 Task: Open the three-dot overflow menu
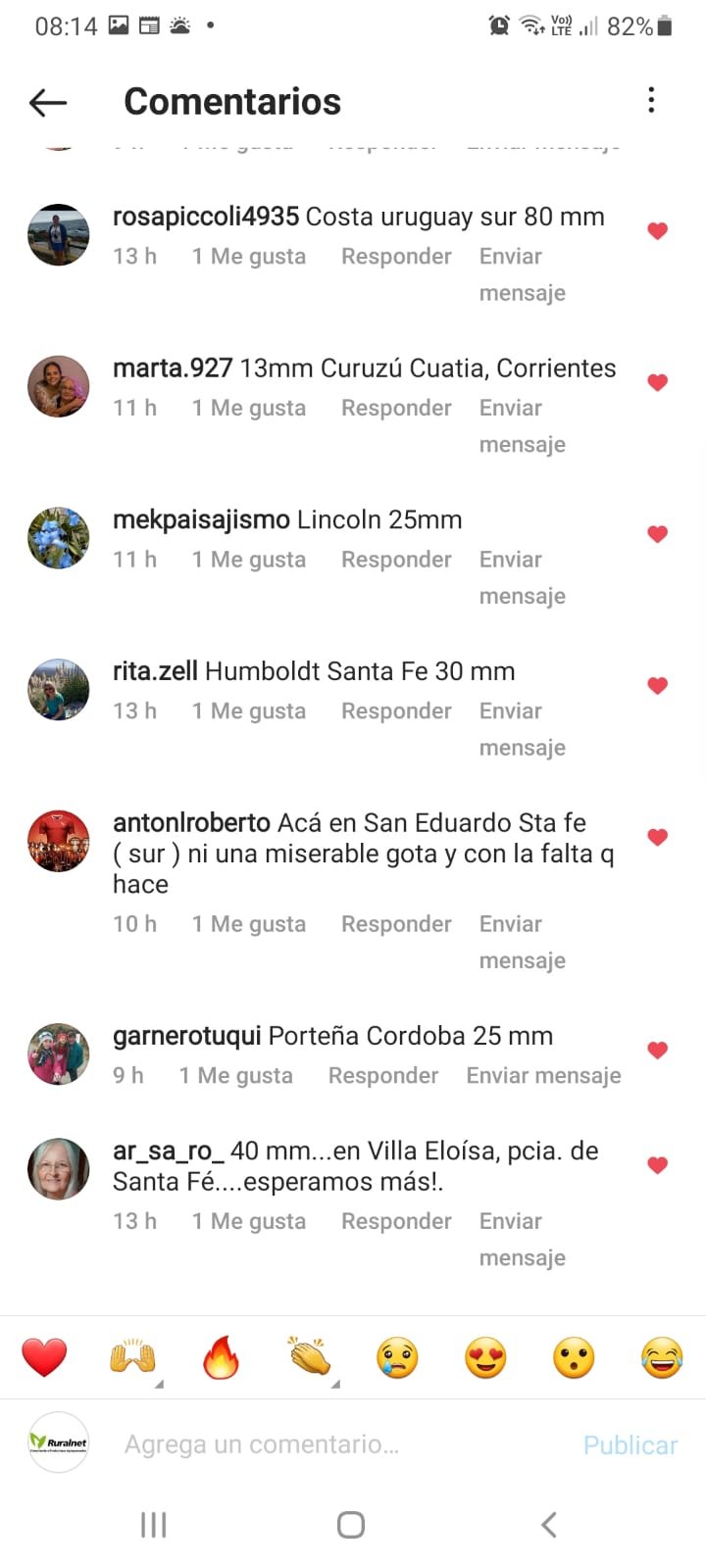point(651,100)
